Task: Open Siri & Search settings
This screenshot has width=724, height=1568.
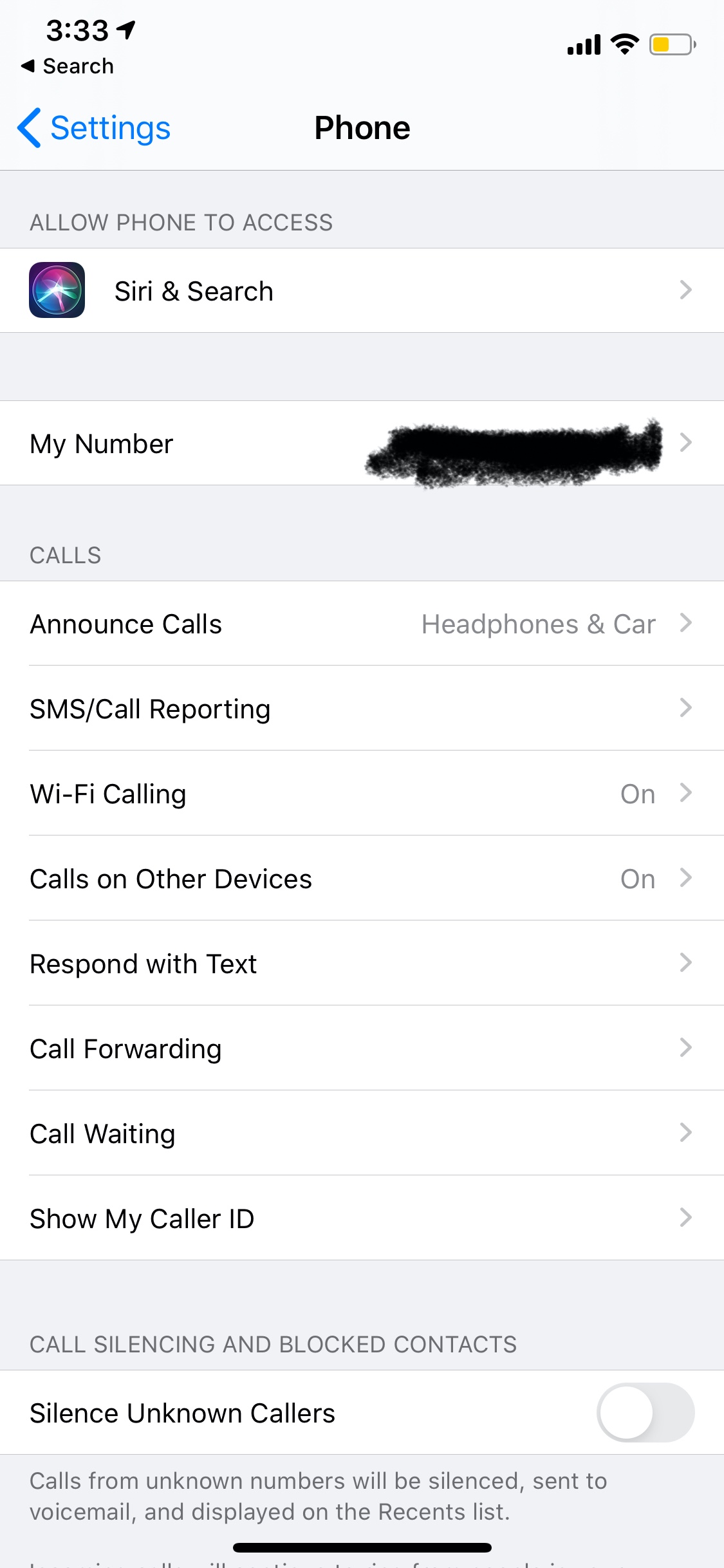Action: coord(362,291)
